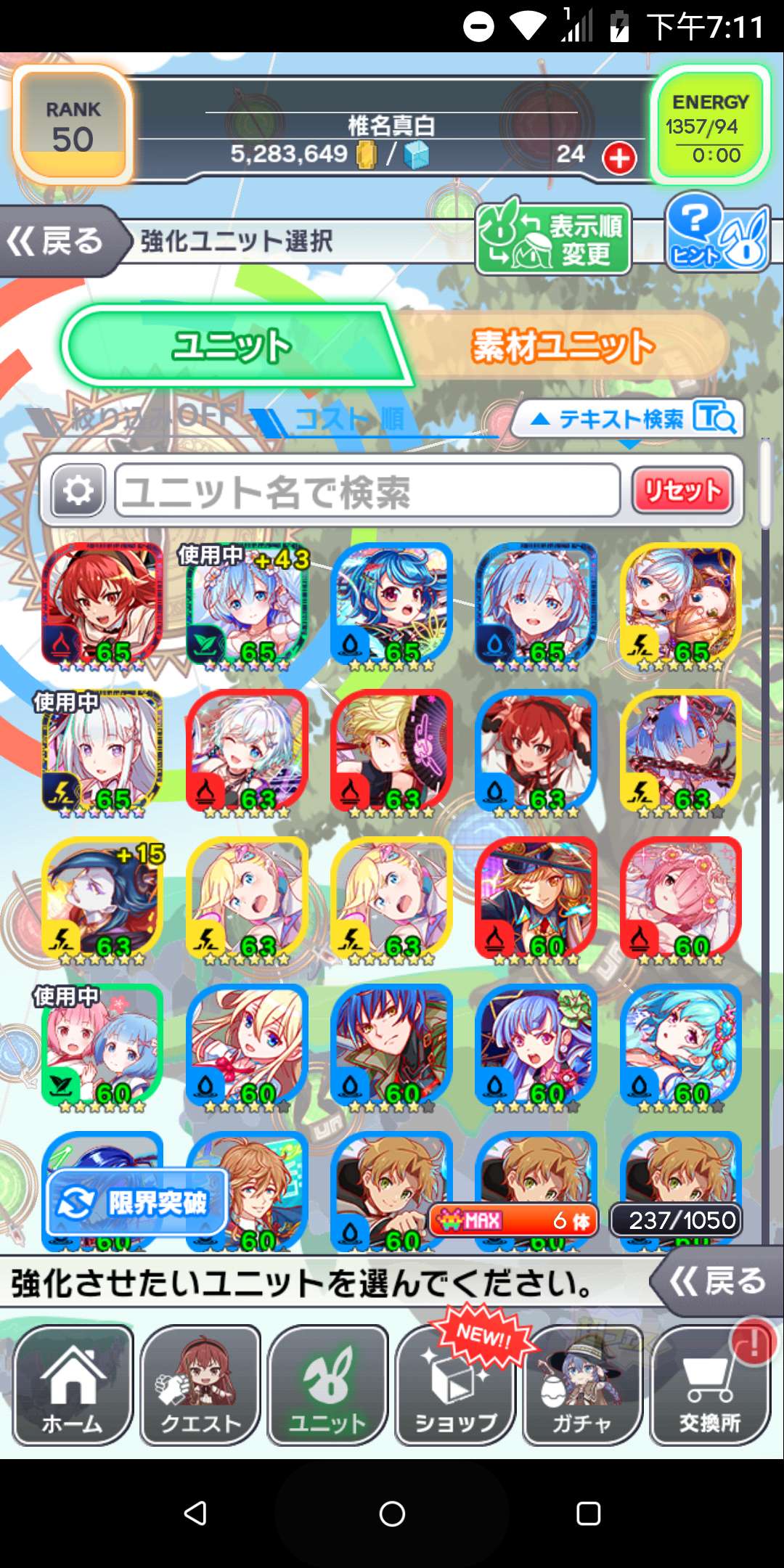Image resolution: width=784 pixels, height=1568 pixels.
Task: Open the 交換所 tab
Action: [x=710, y=1385]
